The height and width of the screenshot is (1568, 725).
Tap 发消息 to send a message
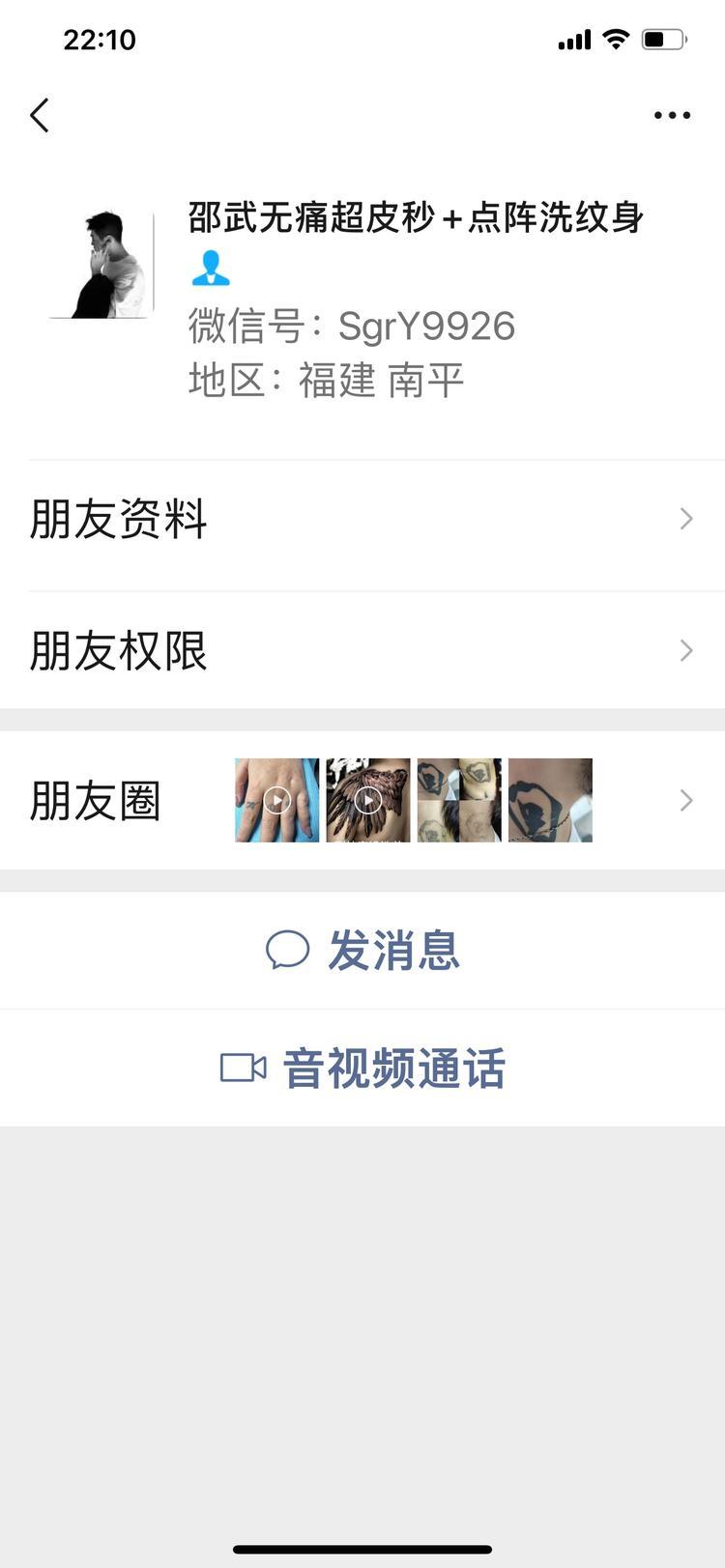coord(362,951)
